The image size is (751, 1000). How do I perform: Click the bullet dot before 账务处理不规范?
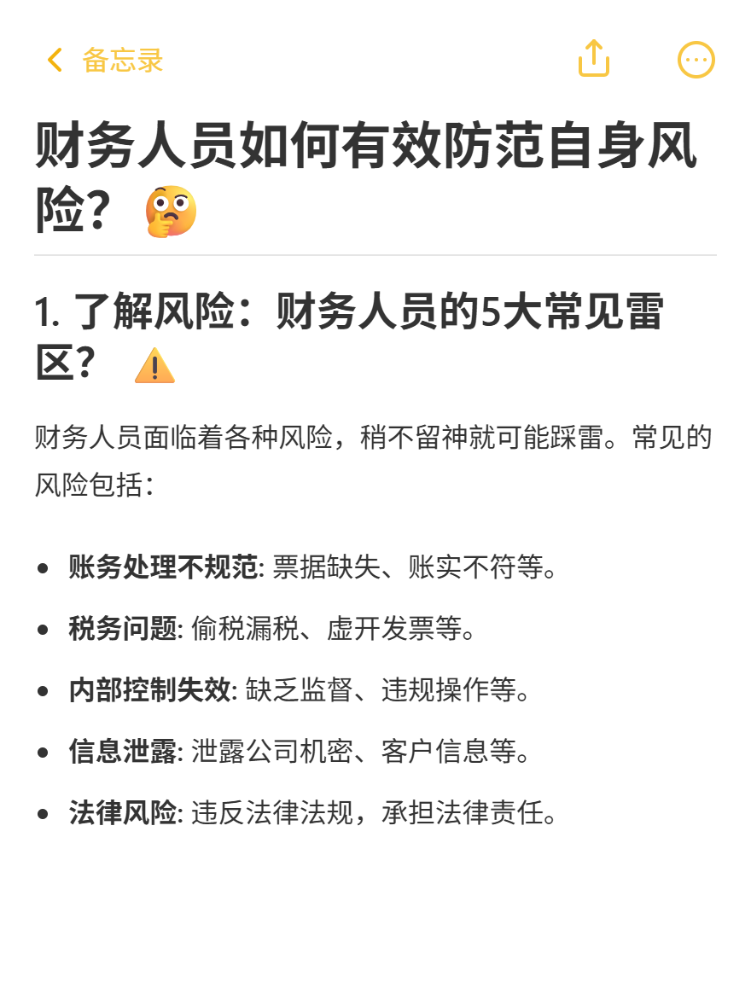(x=43, y=565)
